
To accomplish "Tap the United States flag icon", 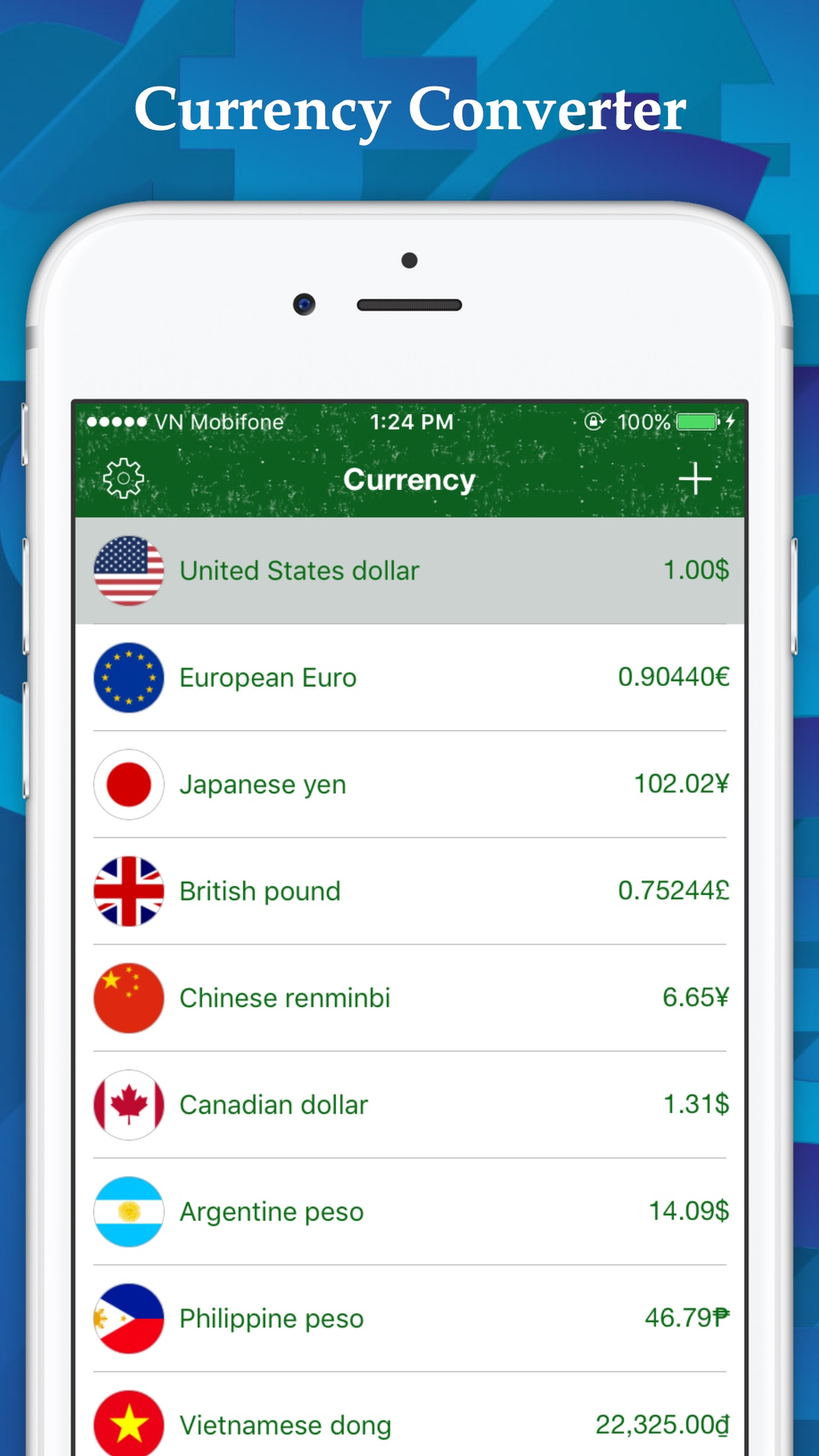I will point(129,570).
